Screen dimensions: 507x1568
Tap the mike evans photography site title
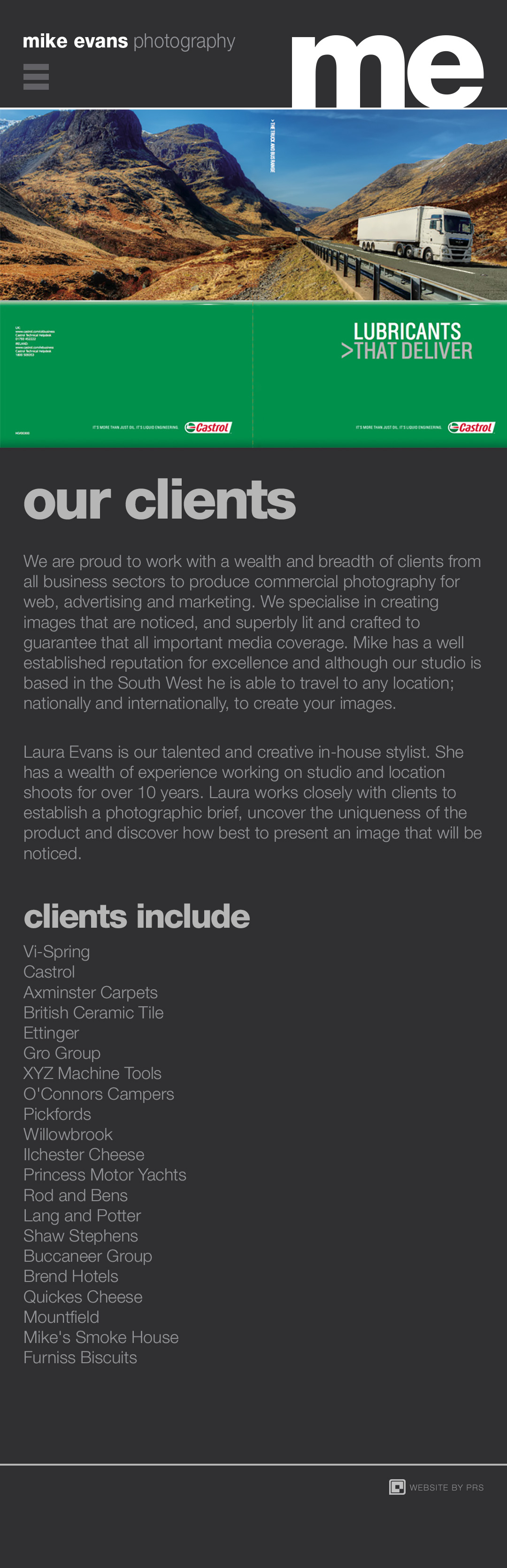pos(129,41)
